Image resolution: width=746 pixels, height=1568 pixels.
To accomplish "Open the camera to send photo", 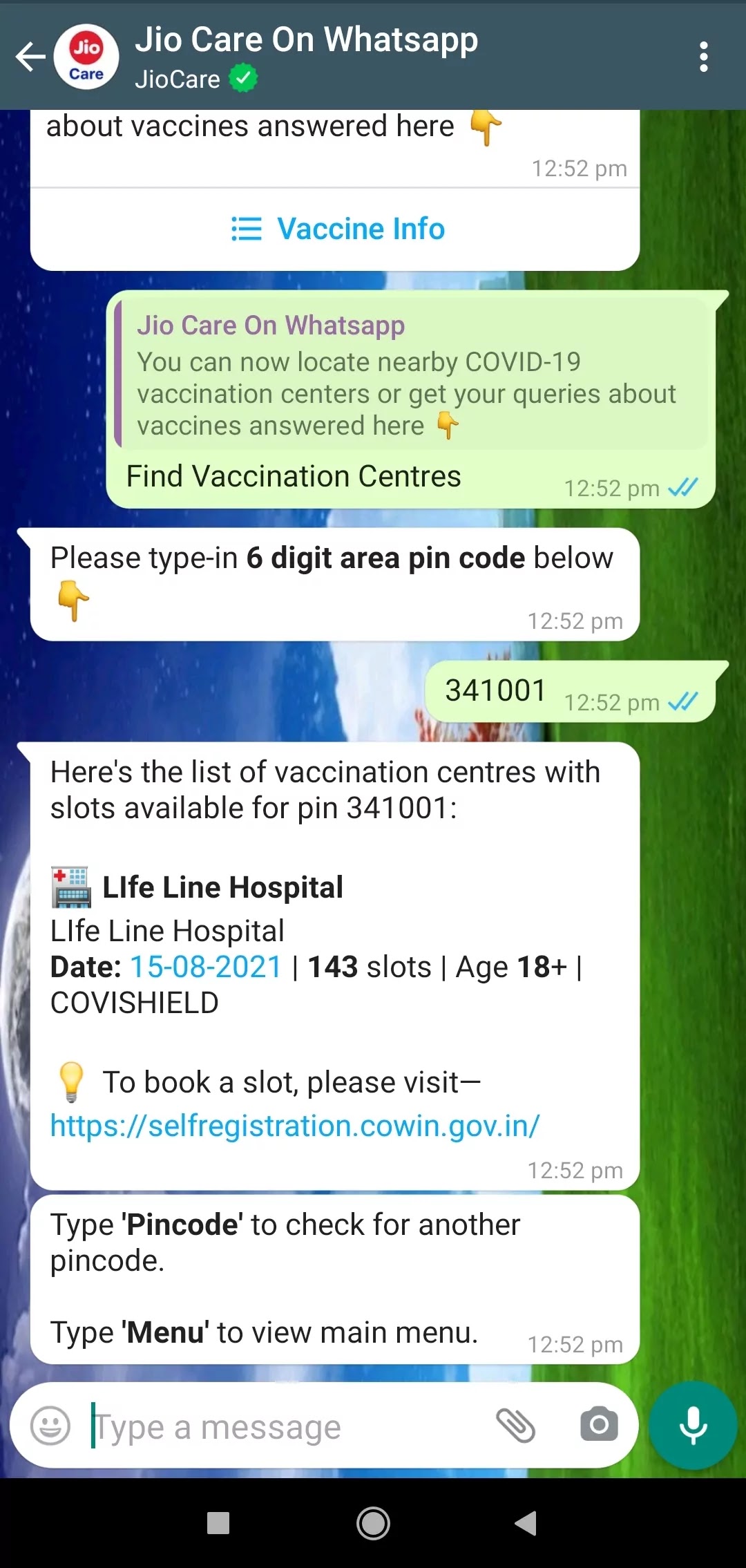I will pyautogui.click(x=599, y=1426).
